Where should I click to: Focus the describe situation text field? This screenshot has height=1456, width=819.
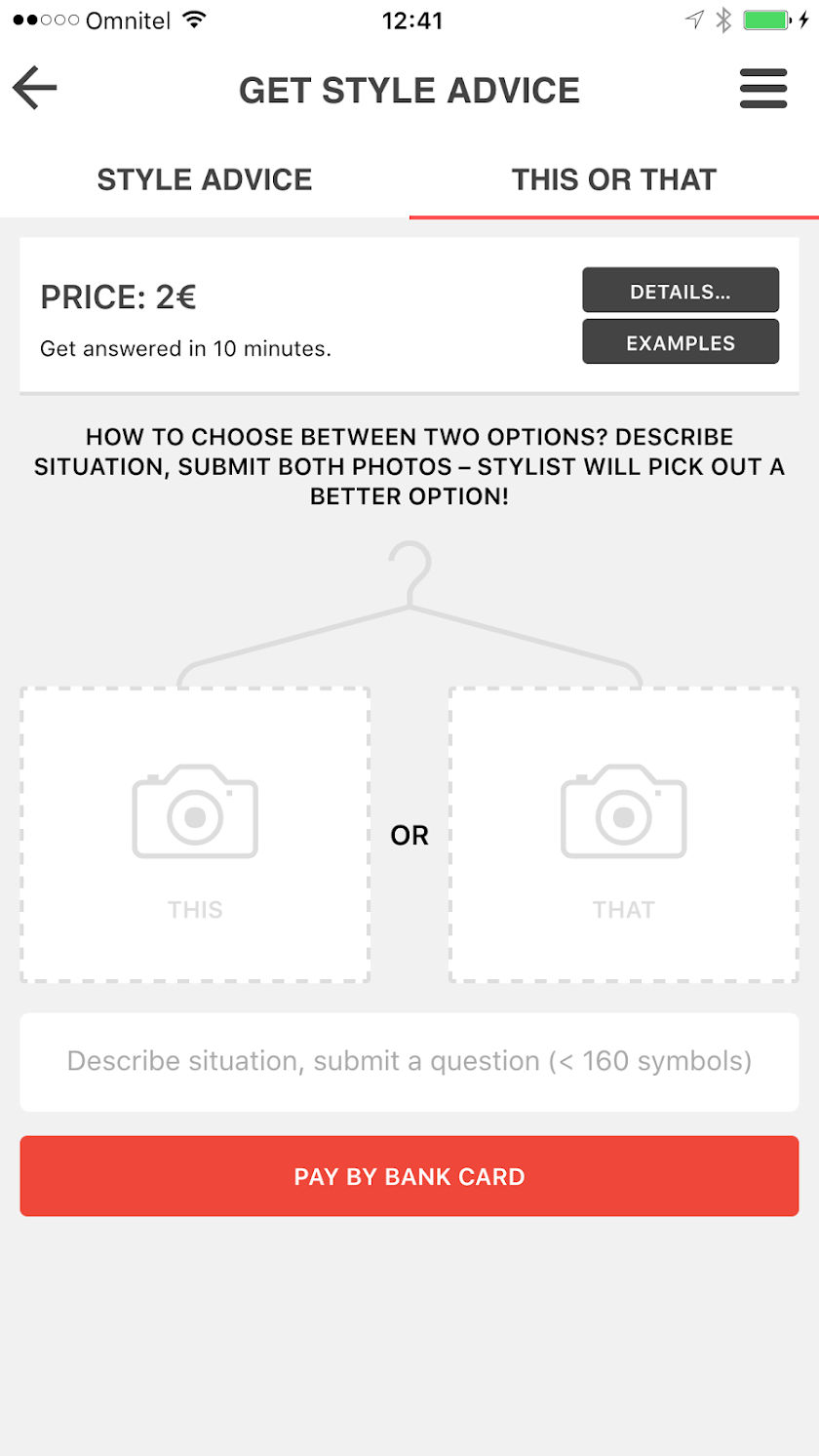[409, 1061]
